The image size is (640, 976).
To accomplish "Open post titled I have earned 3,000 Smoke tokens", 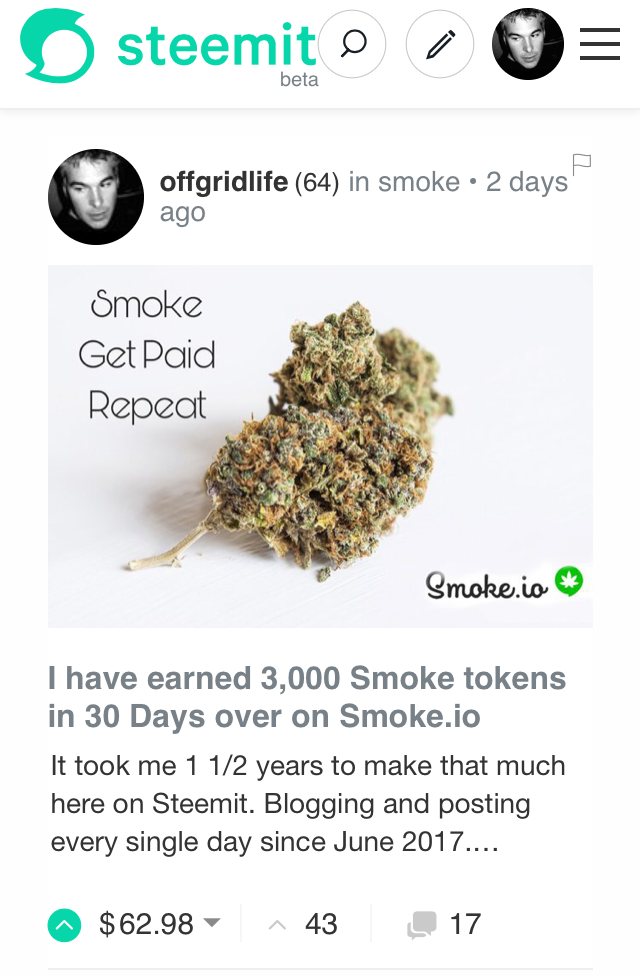I will point(307,697).
